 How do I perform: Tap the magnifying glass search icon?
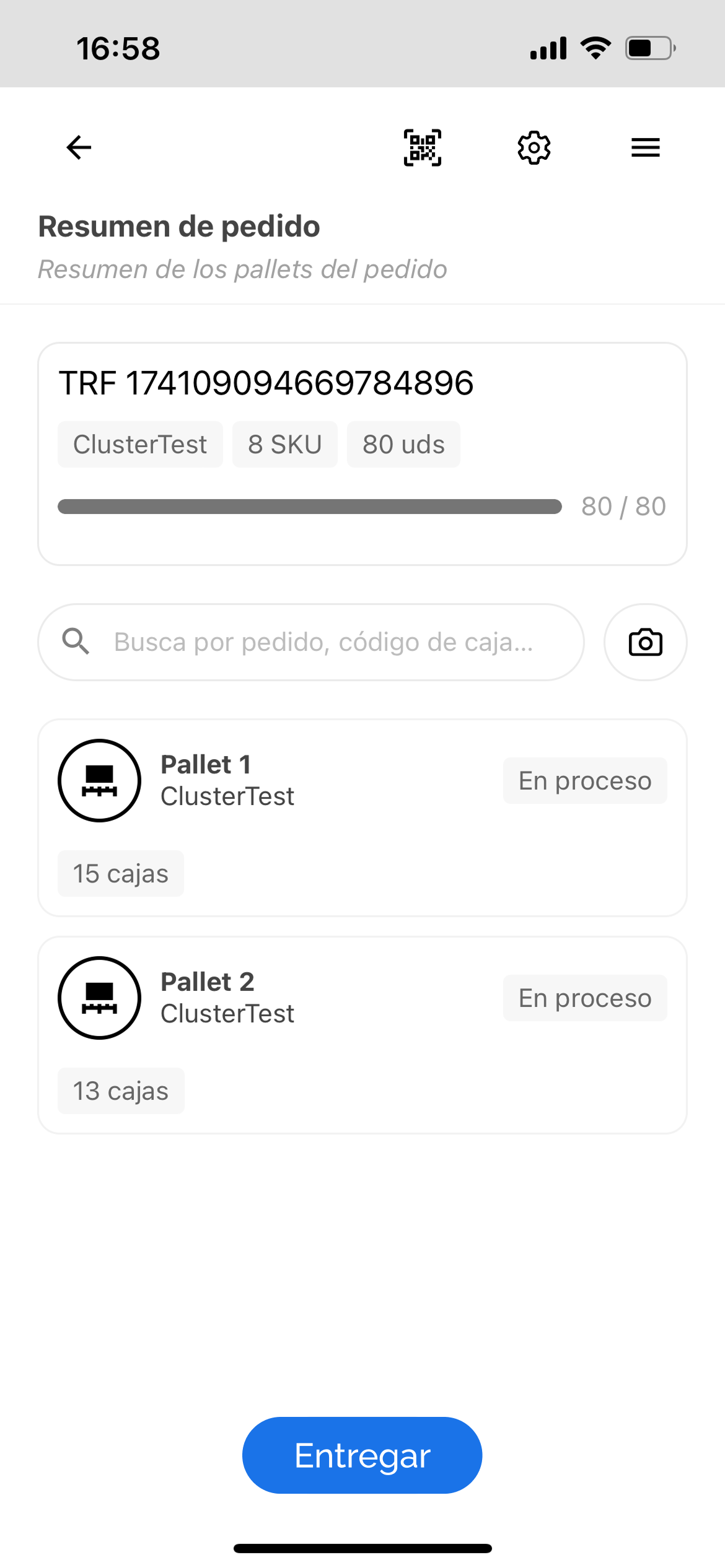tap(76, 642)
